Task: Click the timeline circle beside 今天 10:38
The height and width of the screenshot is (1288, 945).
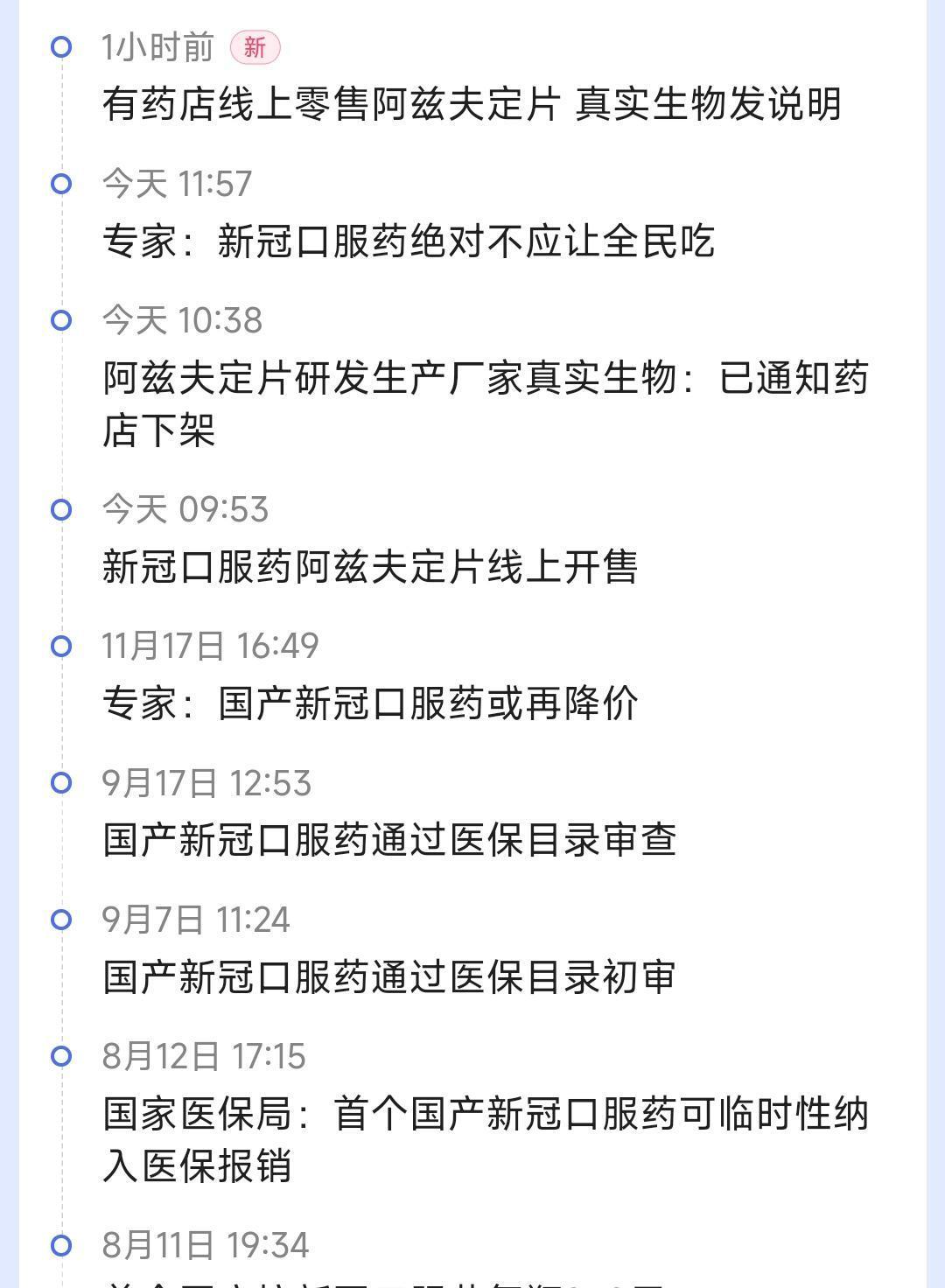Action: click(x=61, y=322)
